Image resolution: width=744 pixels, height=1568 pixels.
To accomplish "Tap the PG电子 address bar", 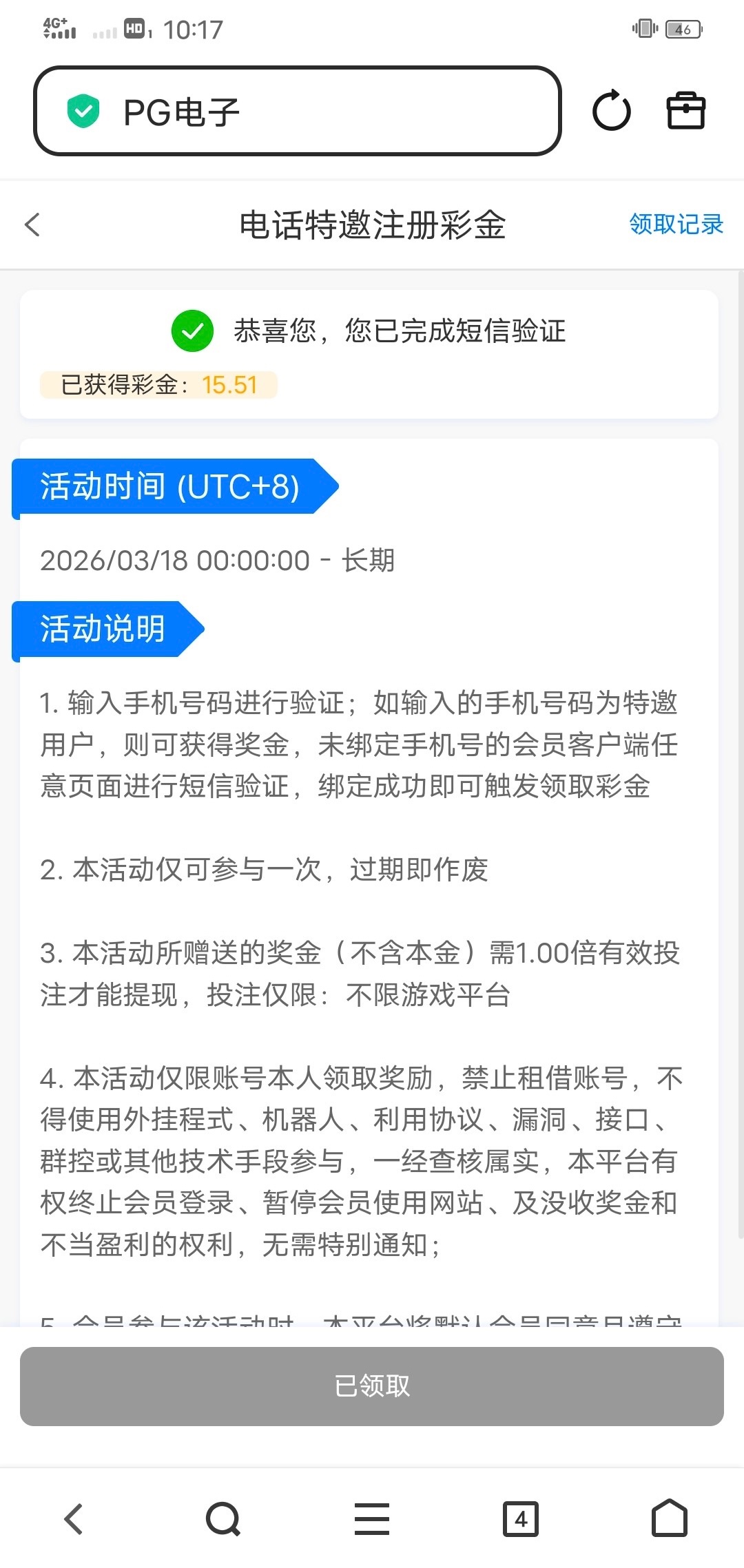I will tap(298, 111).
